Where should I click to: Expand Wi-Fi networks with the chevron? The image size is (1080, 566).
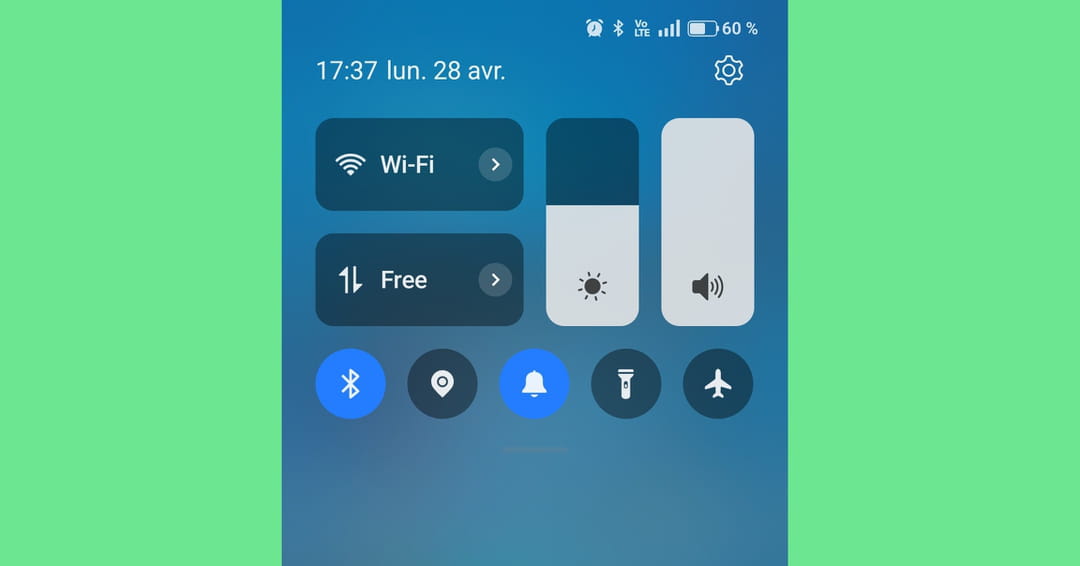(495, 164)
